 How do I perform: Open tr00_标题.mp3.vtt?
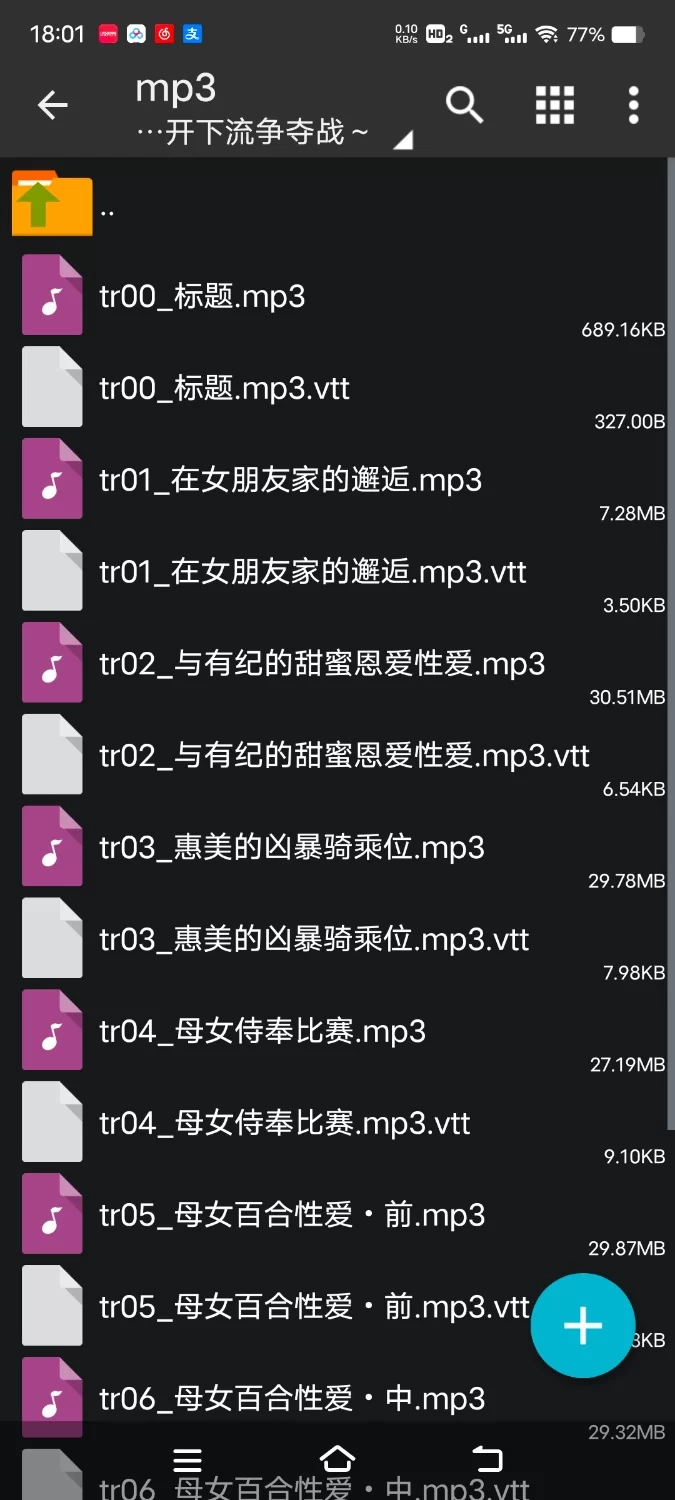pyautogui.click(x=225, y=389)
